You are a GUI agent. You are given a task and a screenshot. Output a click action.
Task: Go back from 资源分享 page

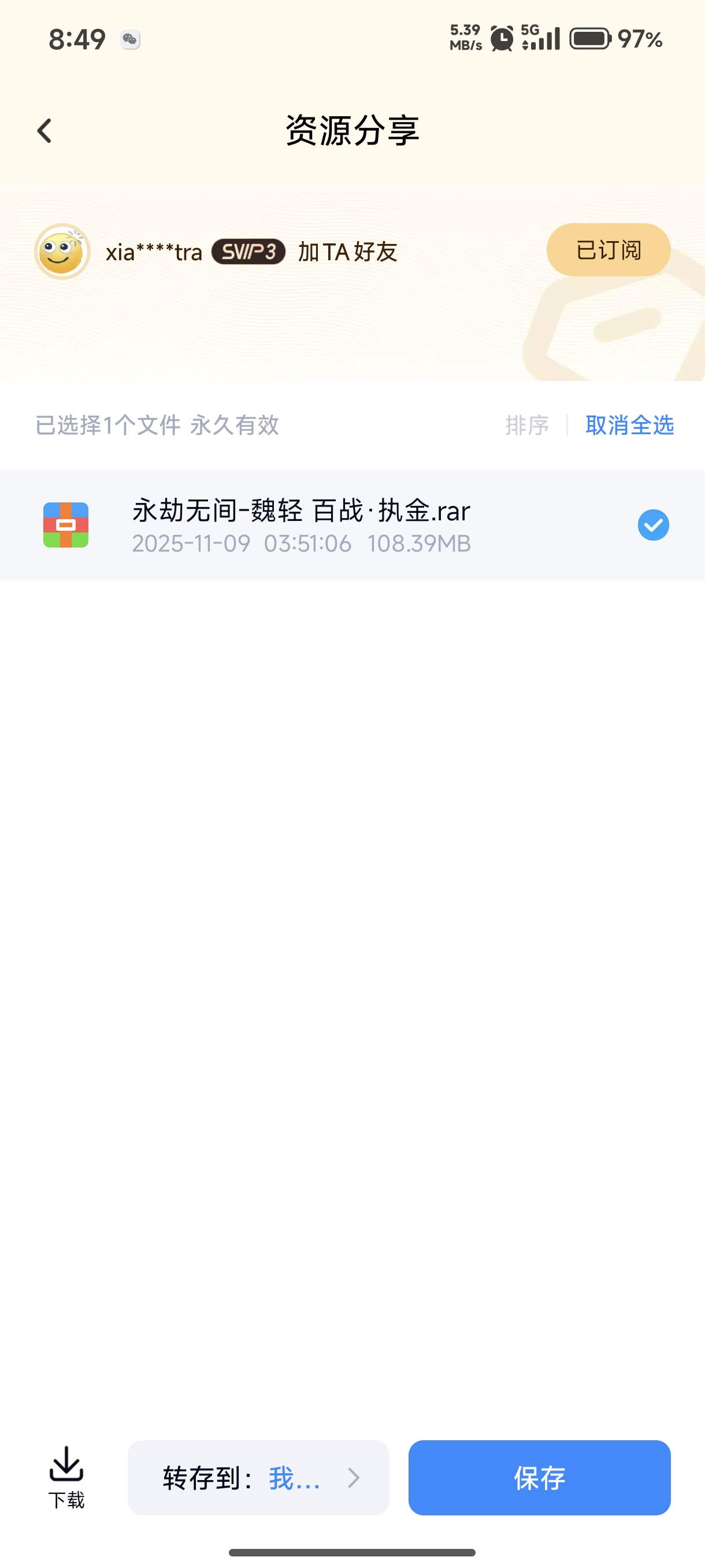click(x=44, y=131)
